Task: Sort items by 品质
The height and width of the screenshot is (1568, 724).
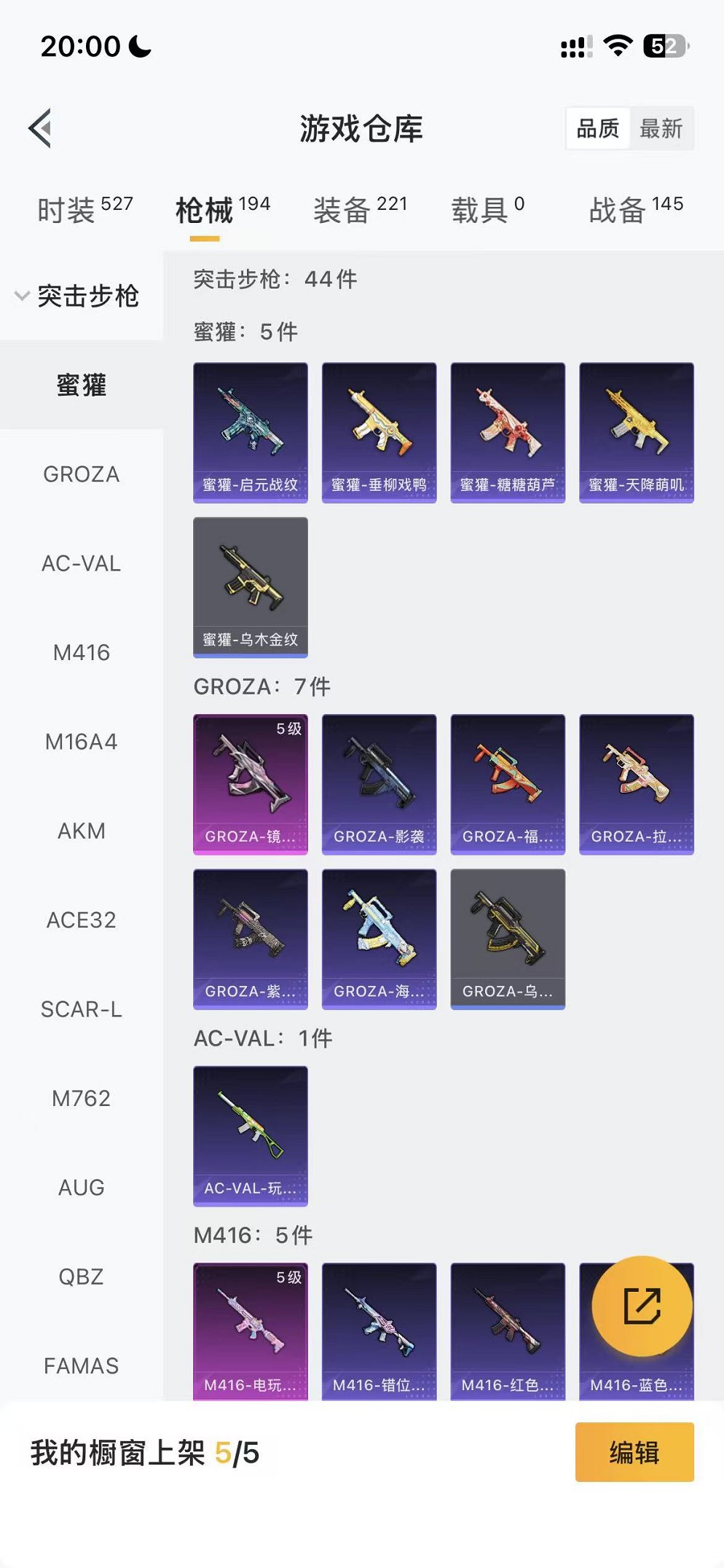Action: 598,129
